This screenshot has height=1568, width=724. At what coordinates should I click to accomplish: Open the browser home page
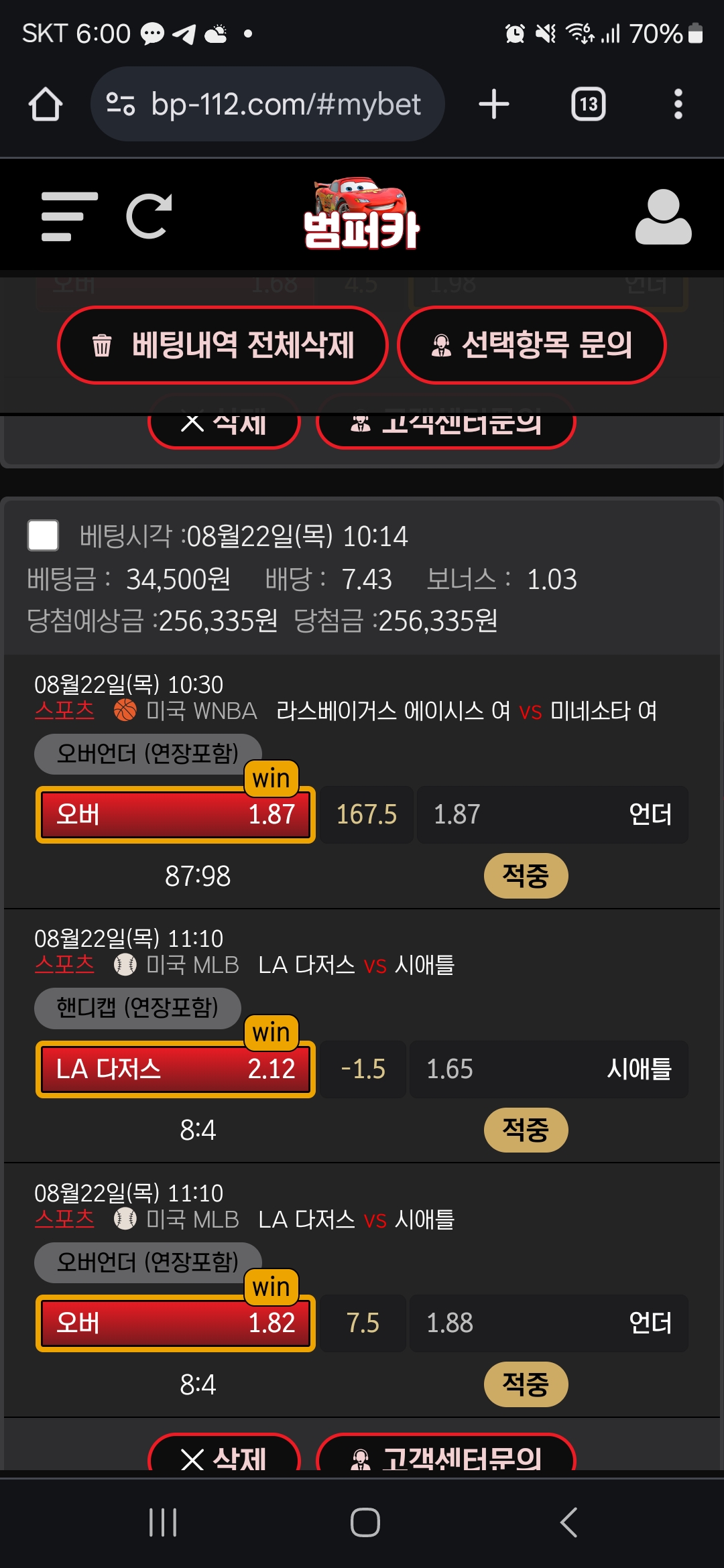(x=46, y=105)
